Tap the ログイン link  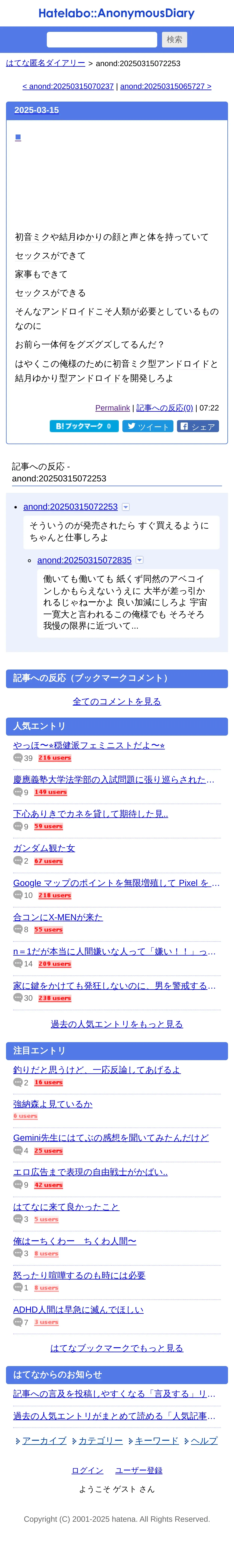(x=88, y=1470)
